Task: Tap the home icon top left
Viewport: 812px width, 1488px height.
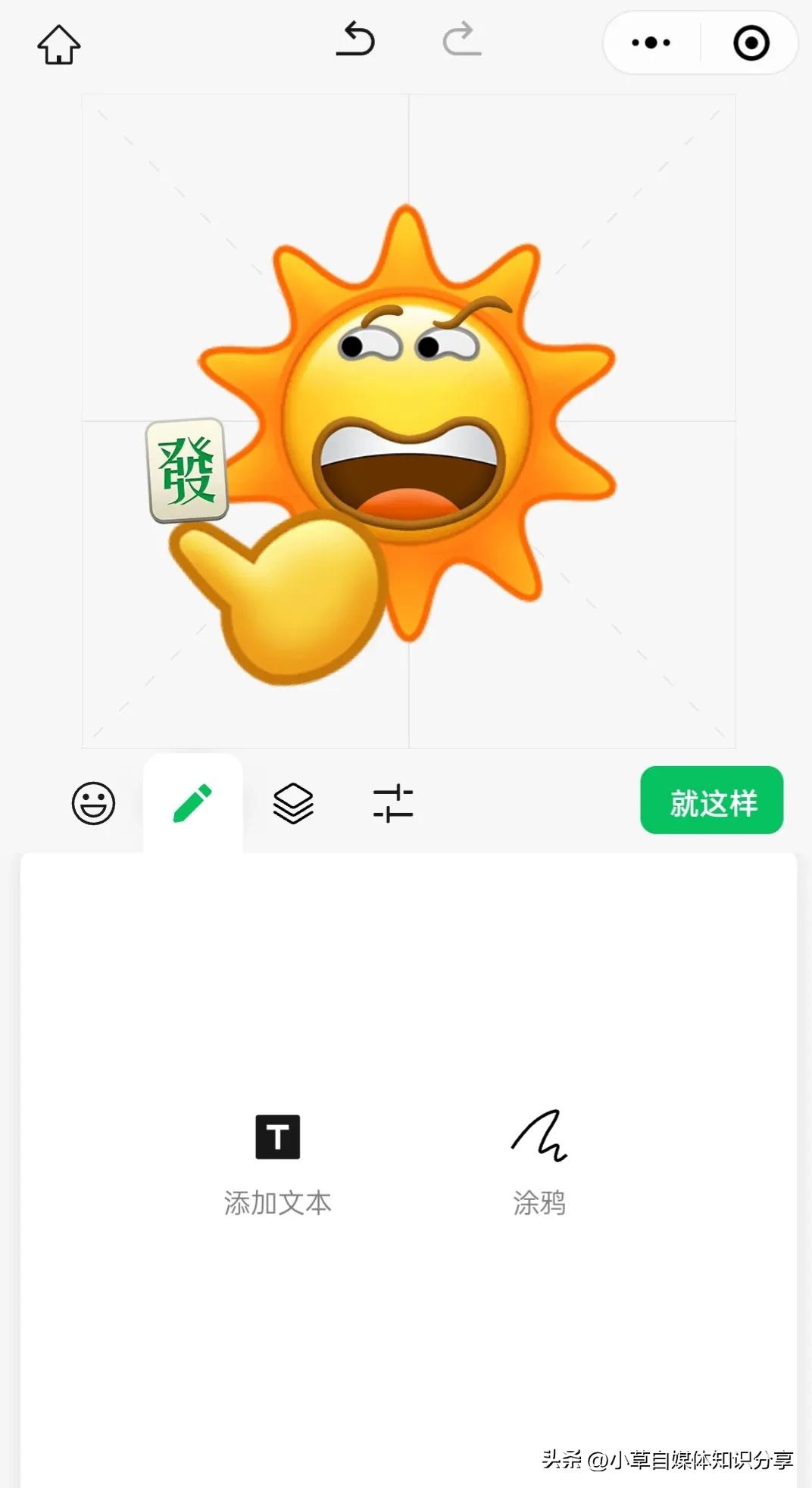Action: coord(58,44)
